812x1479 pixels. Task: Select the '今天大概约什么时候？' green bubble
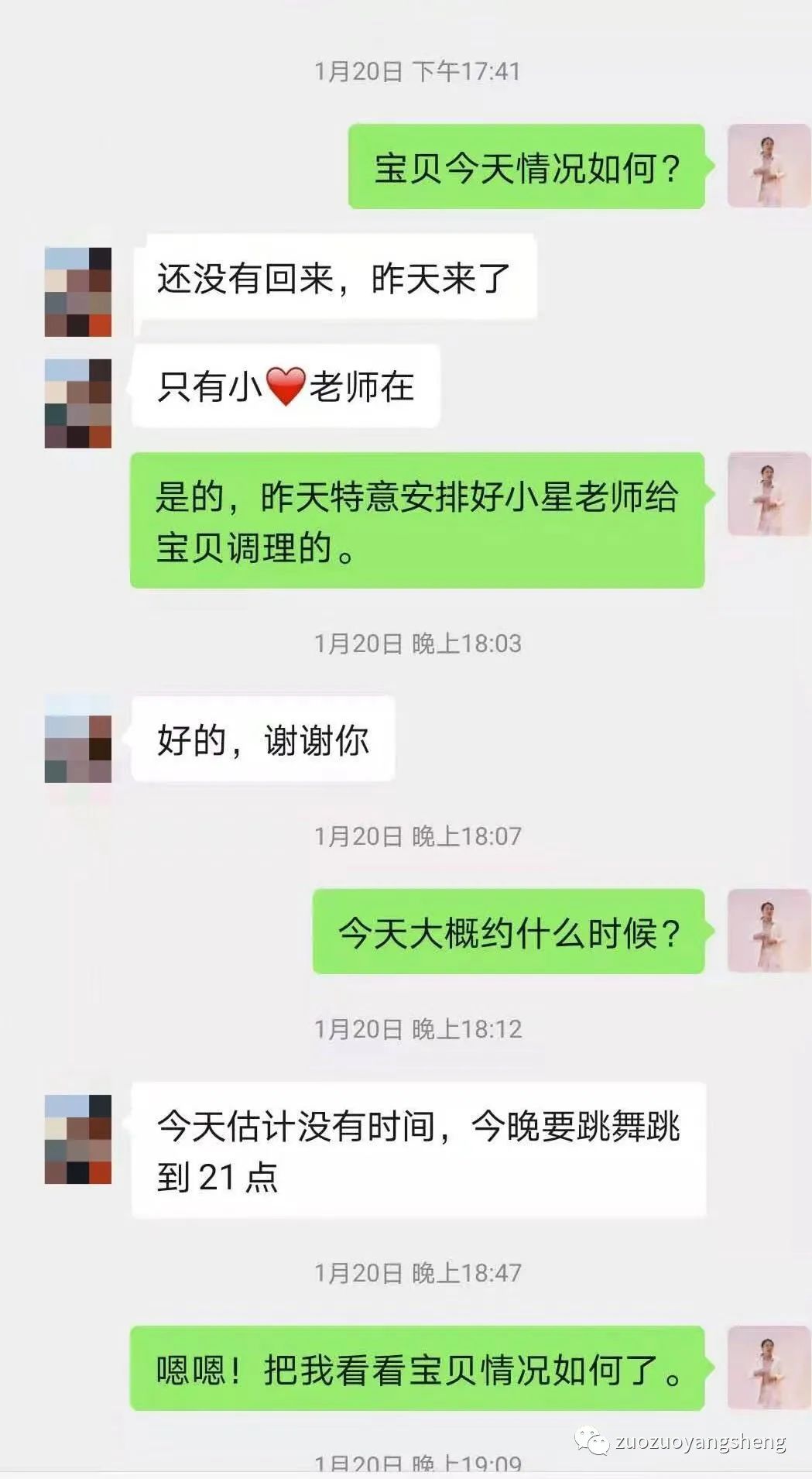511,929
